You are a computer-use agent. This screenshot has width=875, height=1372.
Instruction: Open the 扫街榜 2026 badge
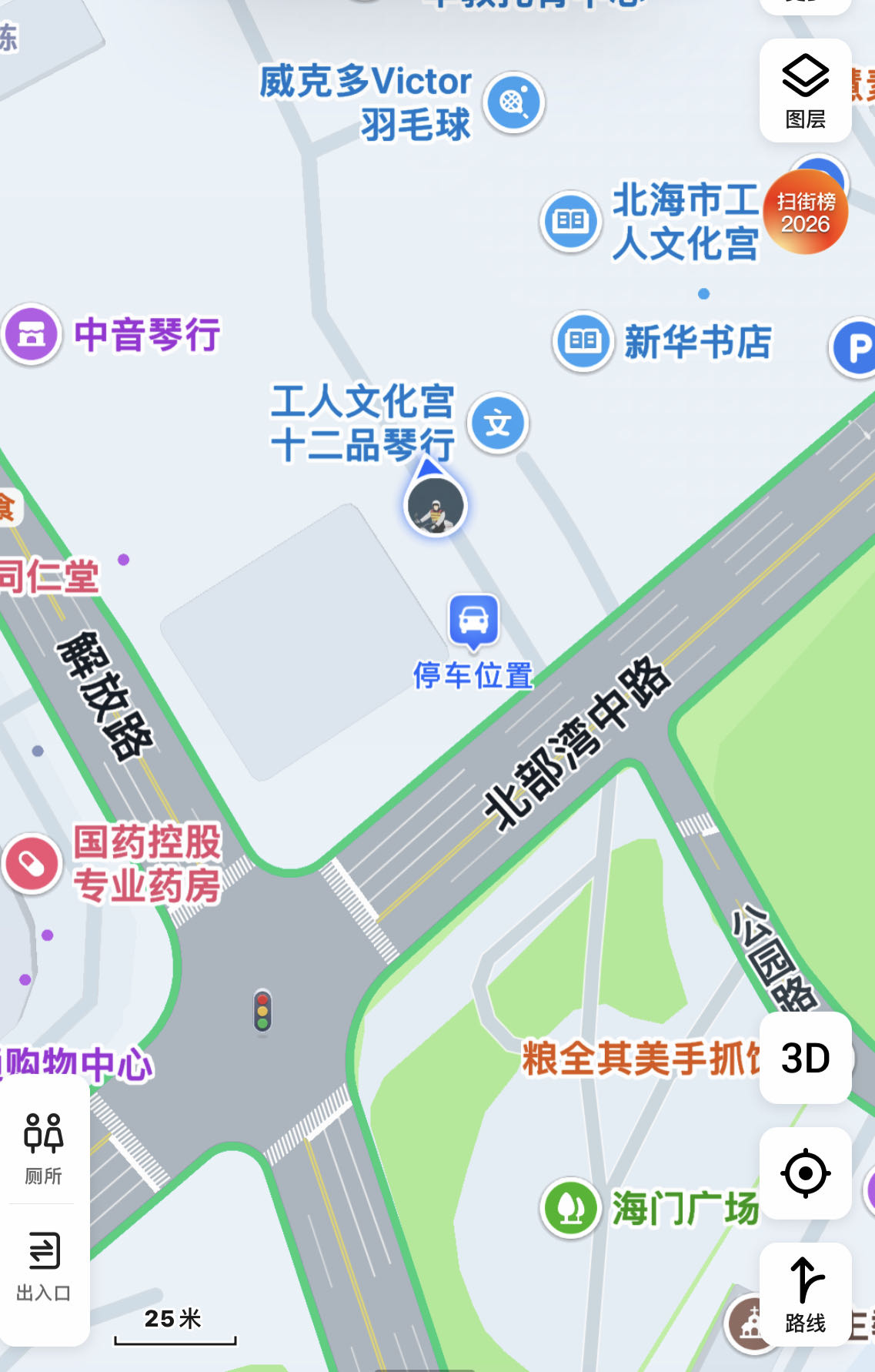click(805, 212)
